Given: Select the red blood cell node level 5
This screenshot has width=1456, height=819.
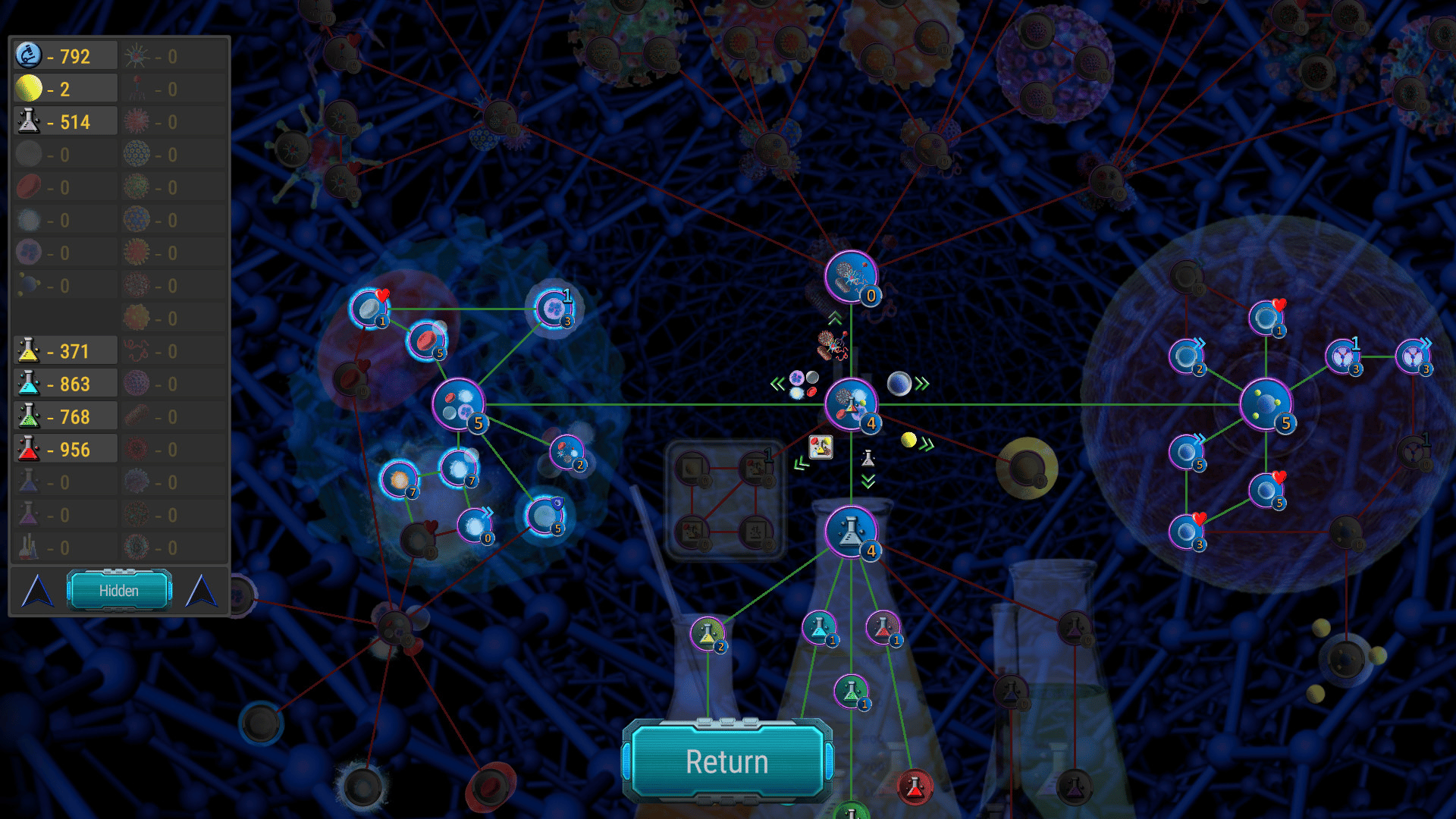Looking at the screenshot, I should point(426,340).
